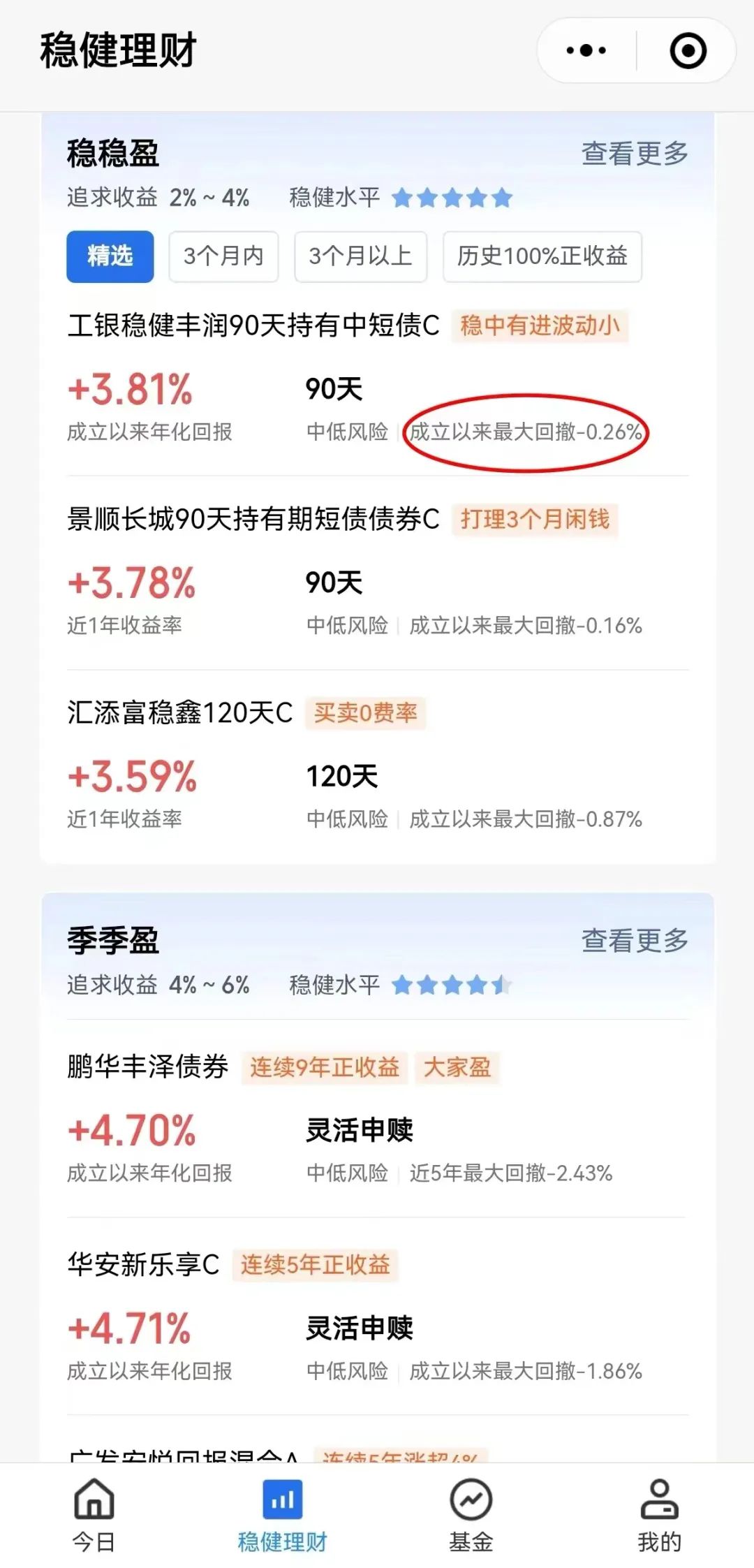Choose the 3个月以上 filter
The width and height of the screenshot is (754, 1568).
click(x=360, y=256)
